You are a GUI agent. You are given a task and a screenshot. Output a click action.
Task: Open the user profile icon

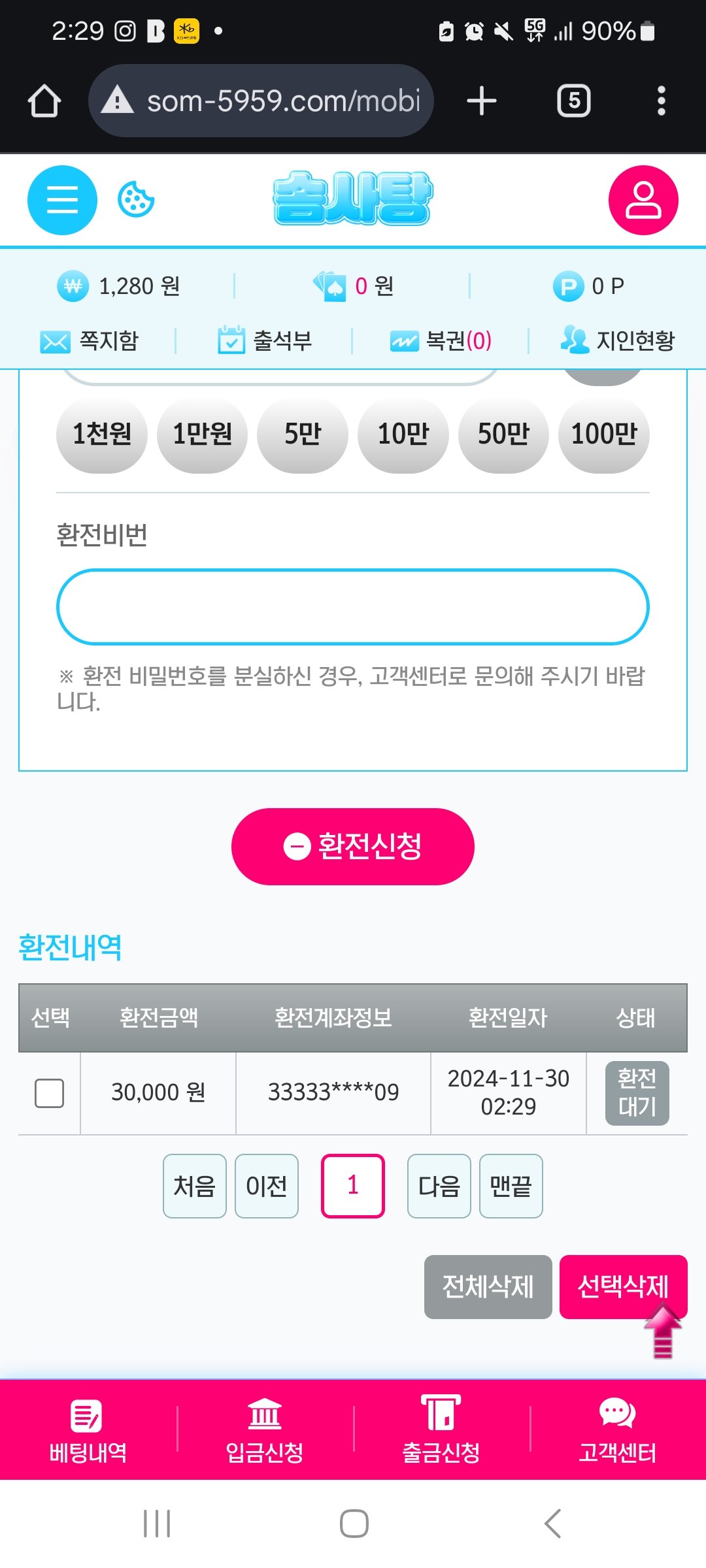[x=643, y=200]
